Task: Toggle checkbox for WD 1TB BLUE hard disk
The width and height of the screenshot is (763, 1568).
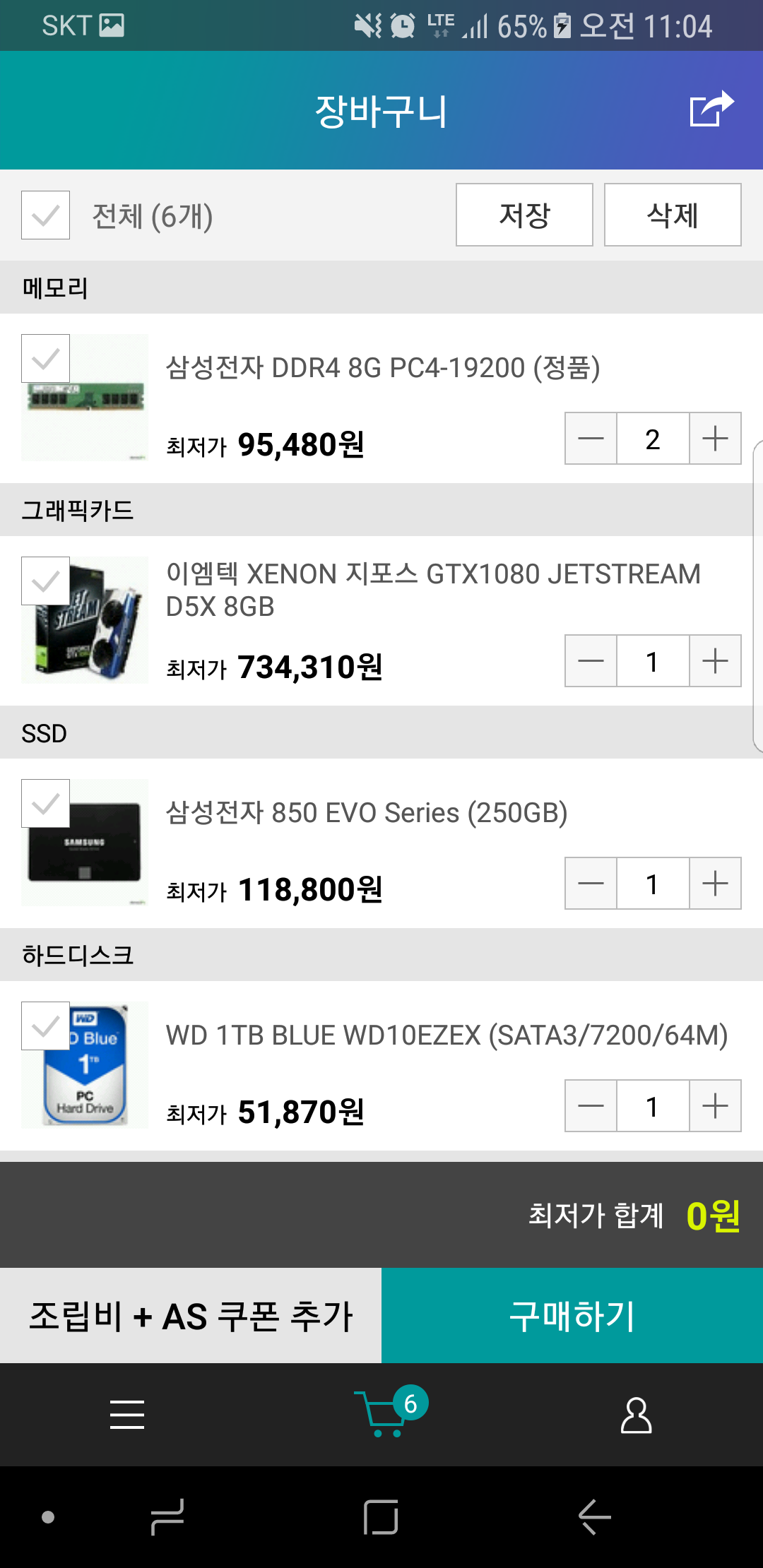Action: coord(45,1026)
